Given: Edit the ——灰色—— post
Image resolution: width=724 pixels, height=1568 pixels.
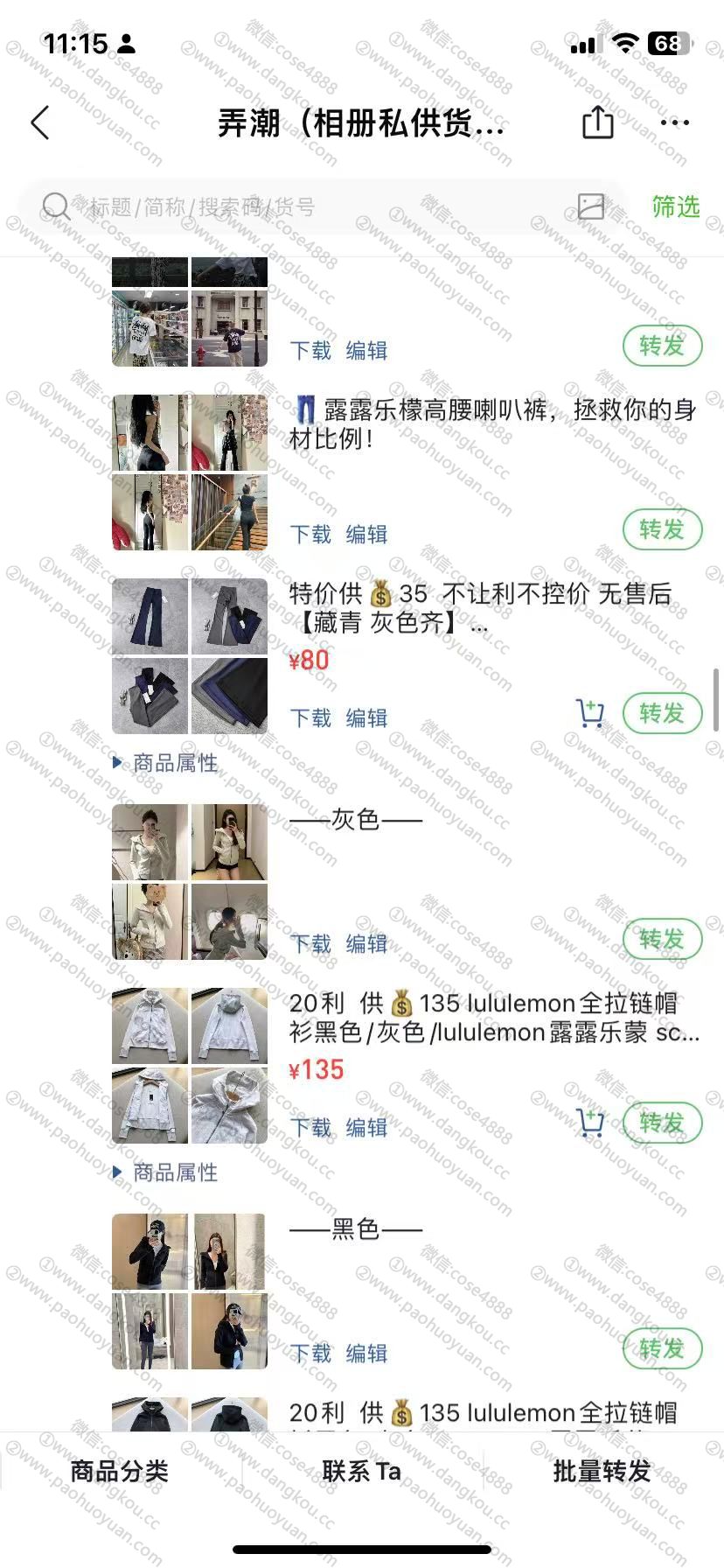Looking at the screenshot, I should 366,943.
